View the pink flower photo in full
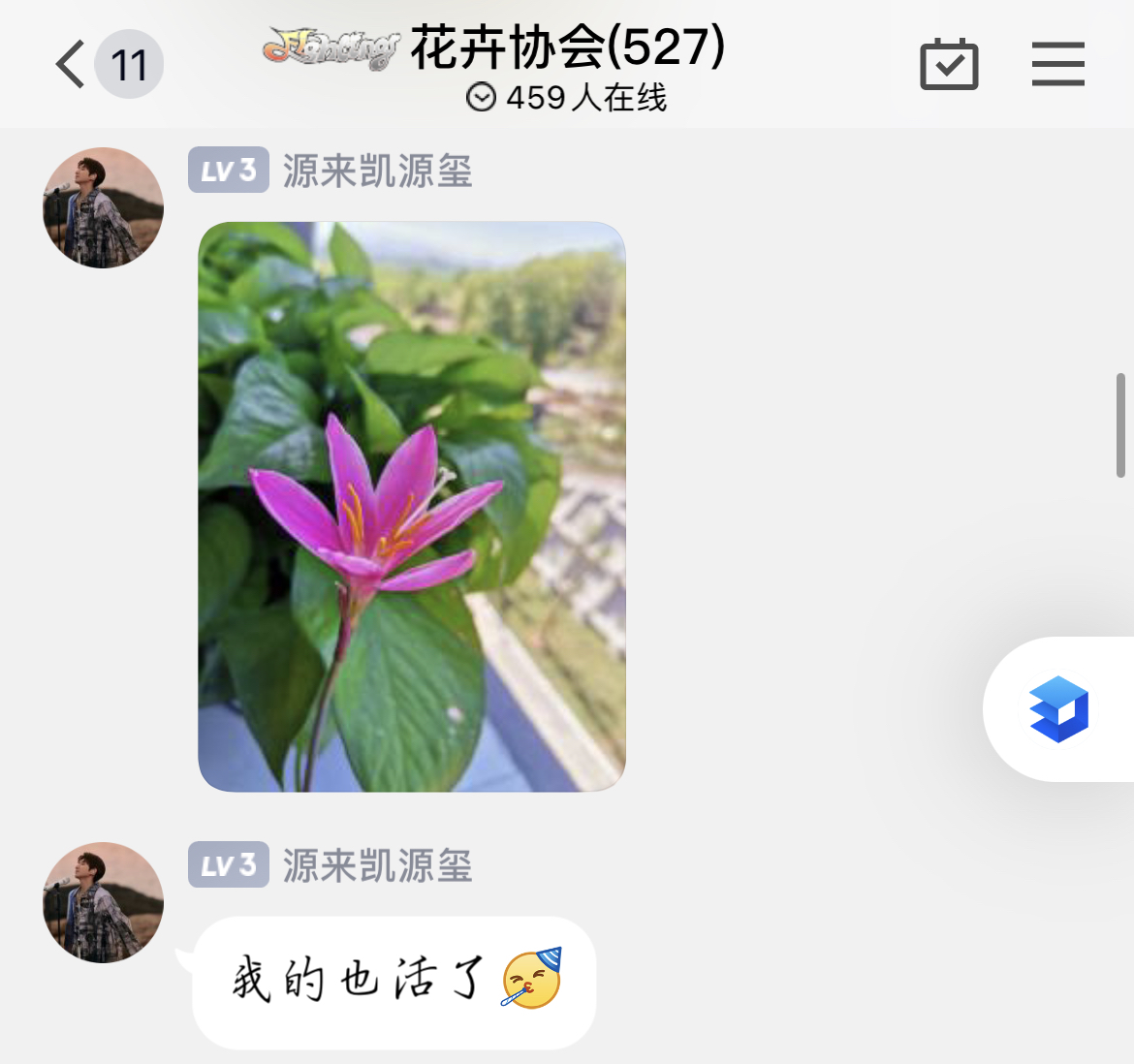Screen dimensions: 1134x1064 pos(412,507)
